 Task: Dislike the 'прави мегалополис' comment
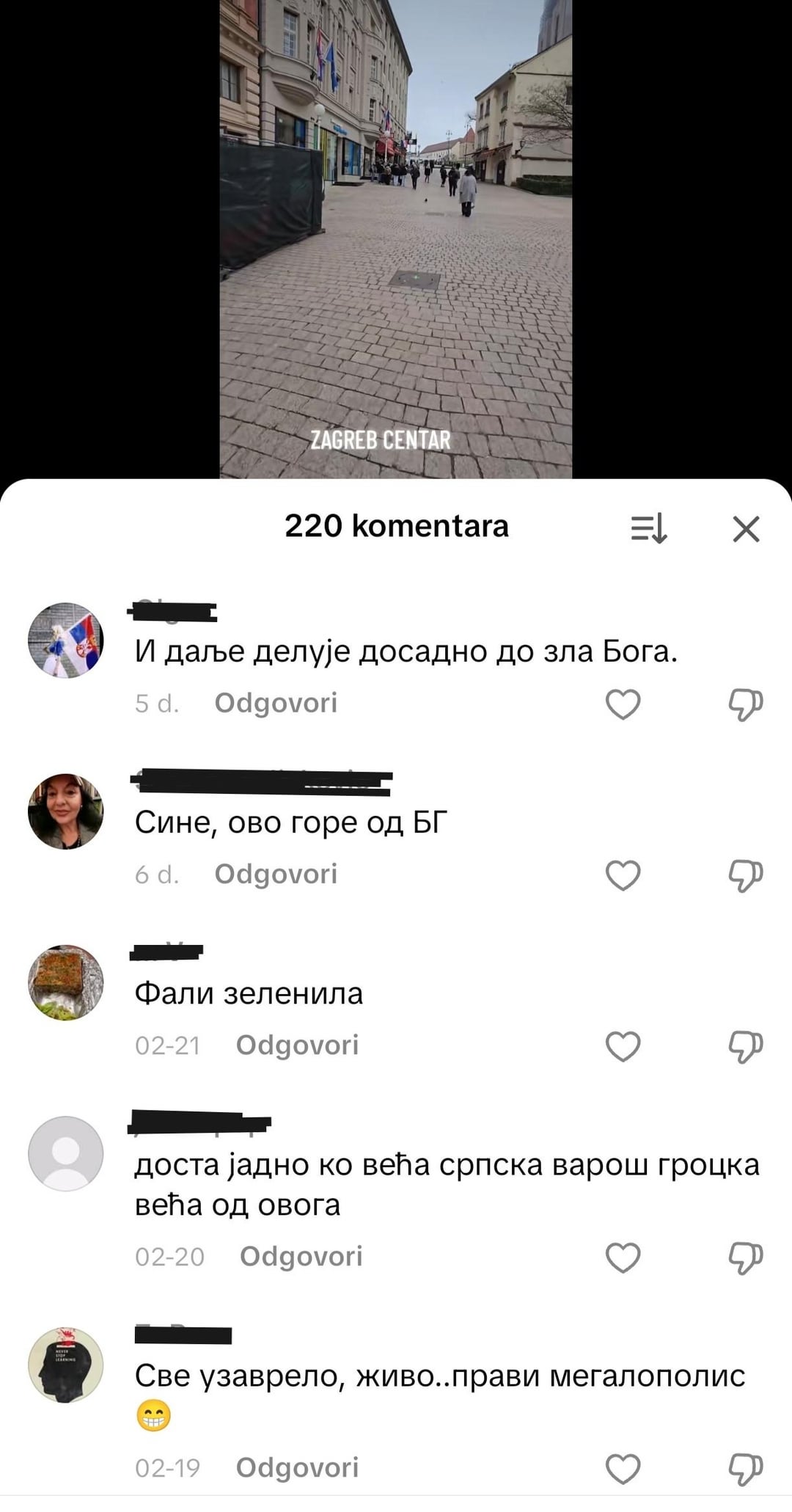coord(745,1469)
